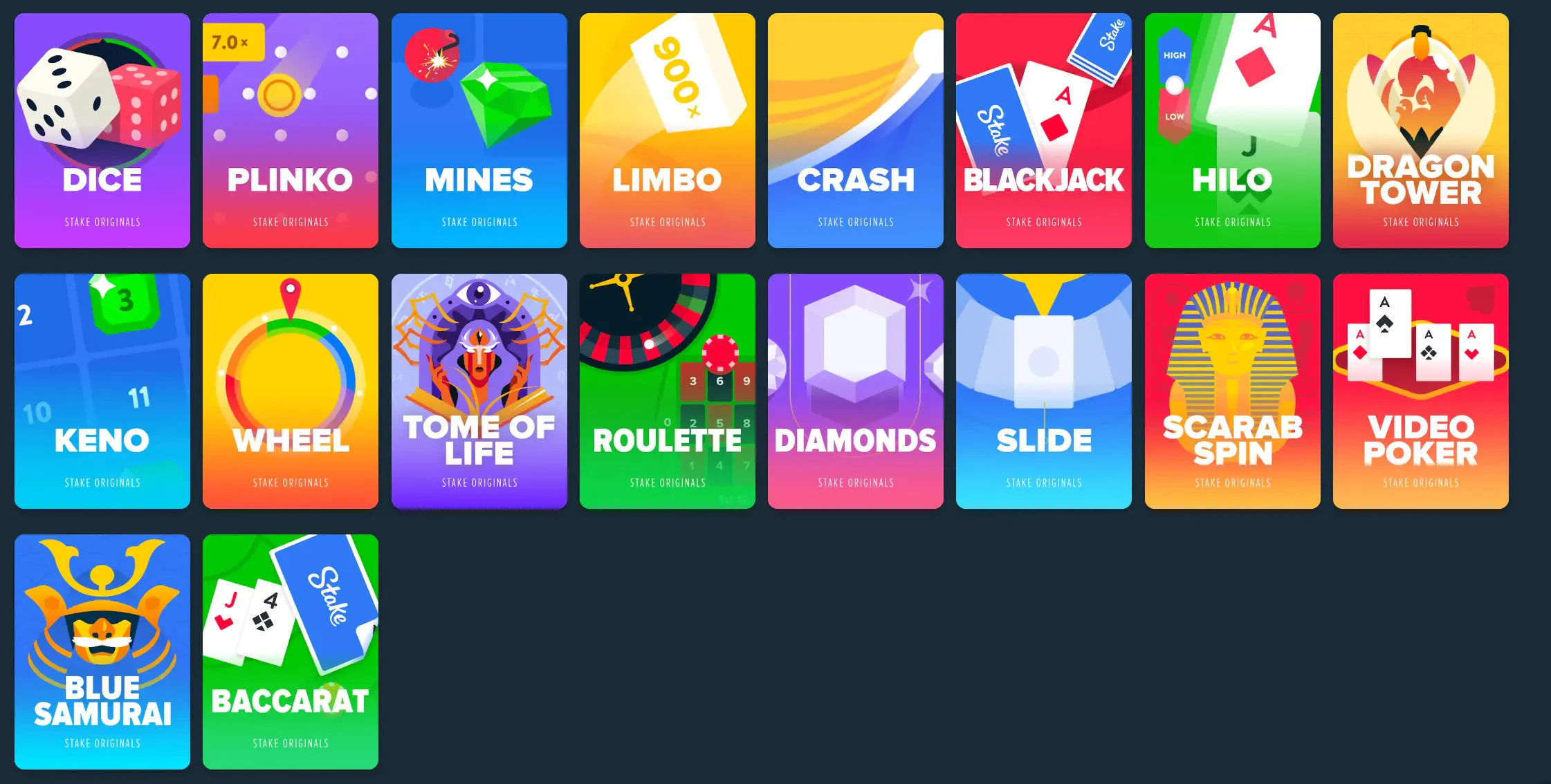Select the Mines game tile
Image resolution: width=1551 pixels, height=784 pixels.
479,131
